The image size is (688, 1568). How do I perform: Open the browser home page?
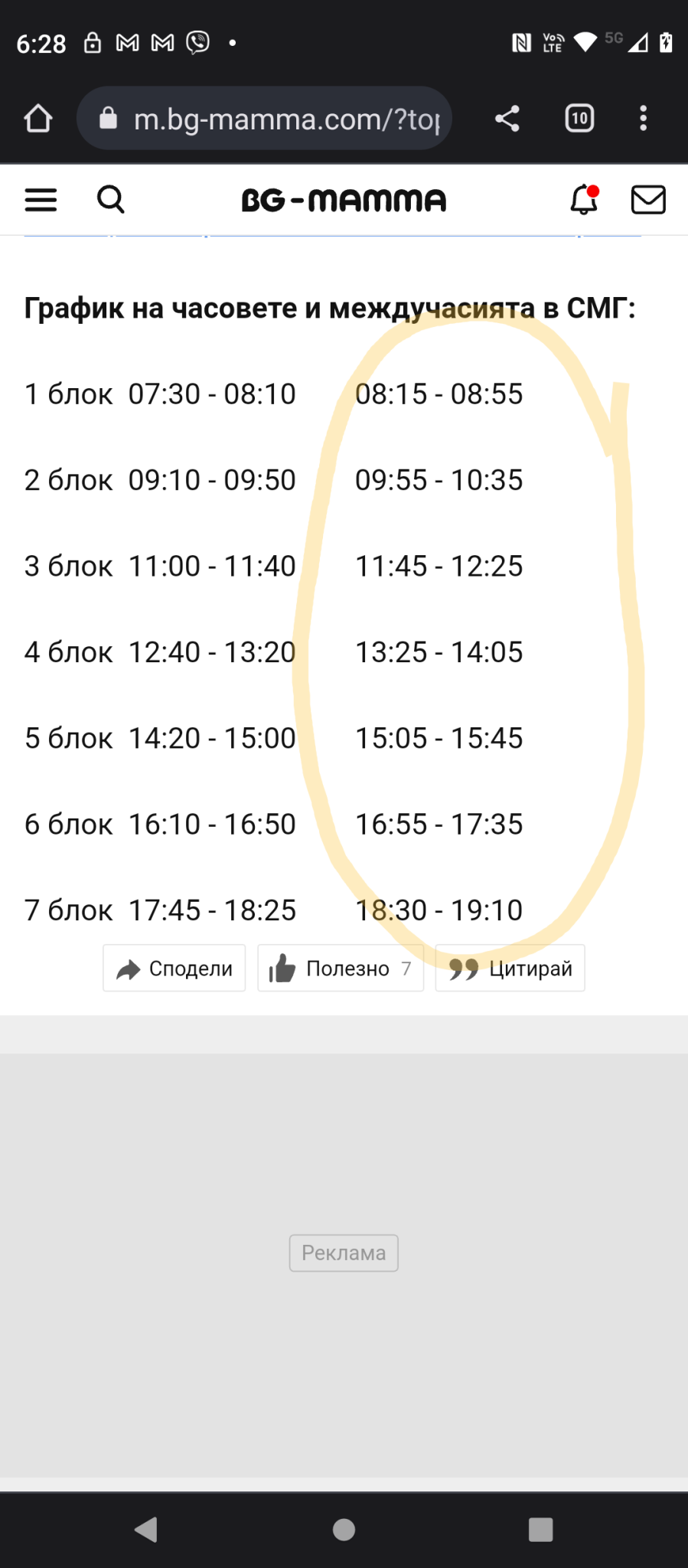(37, 119)
